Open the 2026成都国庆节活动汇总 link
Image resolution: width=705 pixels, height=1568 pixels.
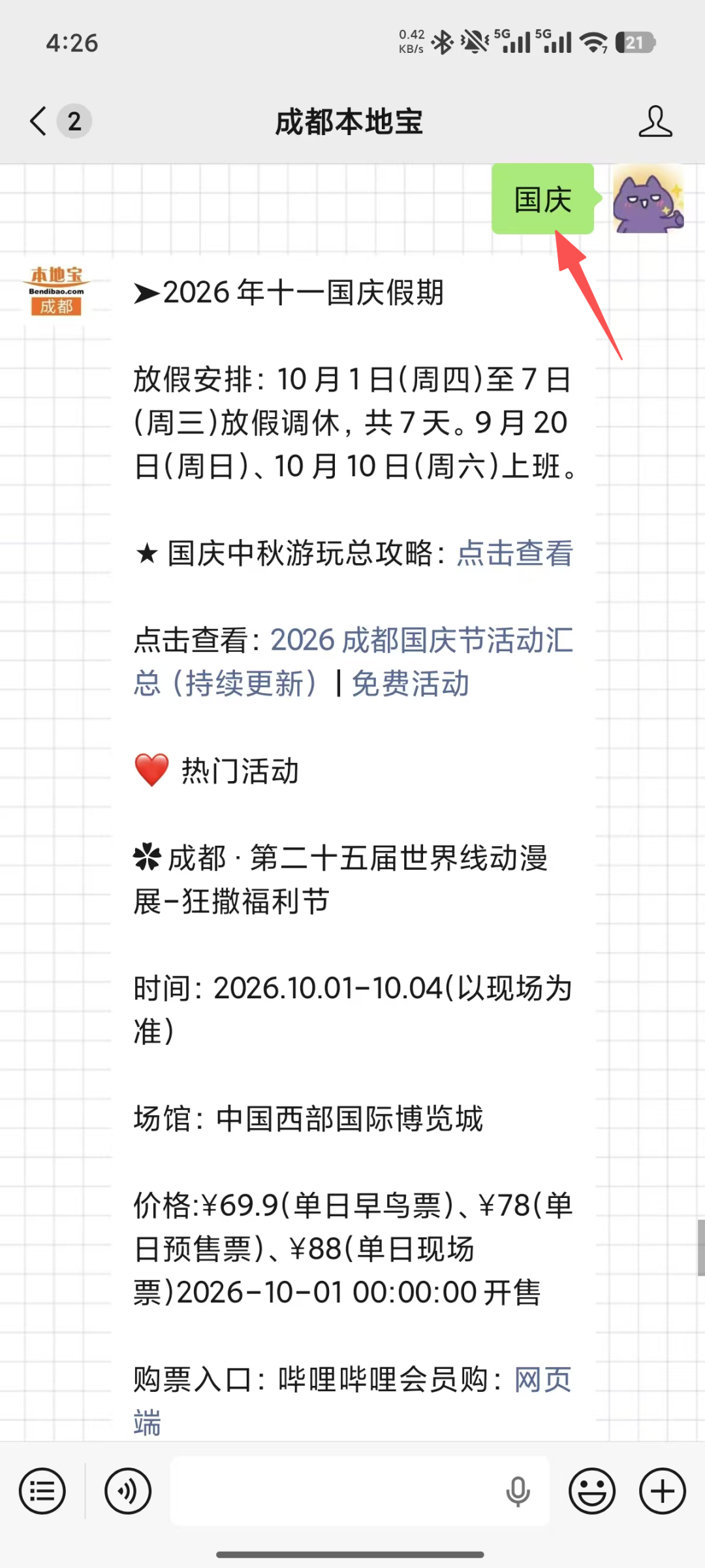(353, 662)
